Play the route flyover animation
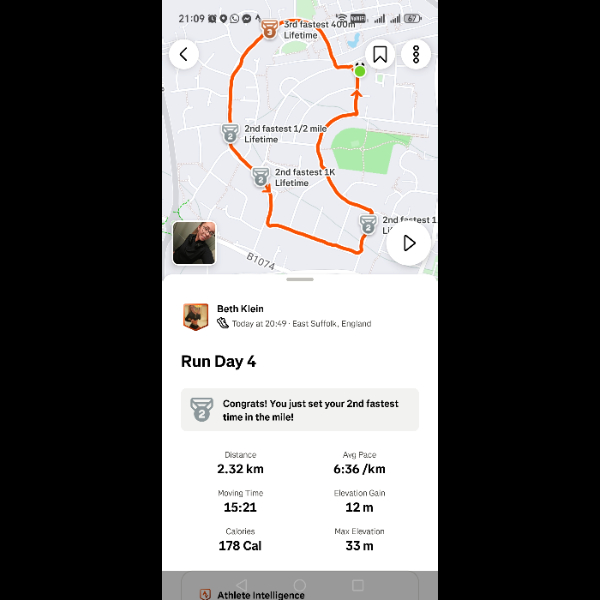 tap(408, 243)
